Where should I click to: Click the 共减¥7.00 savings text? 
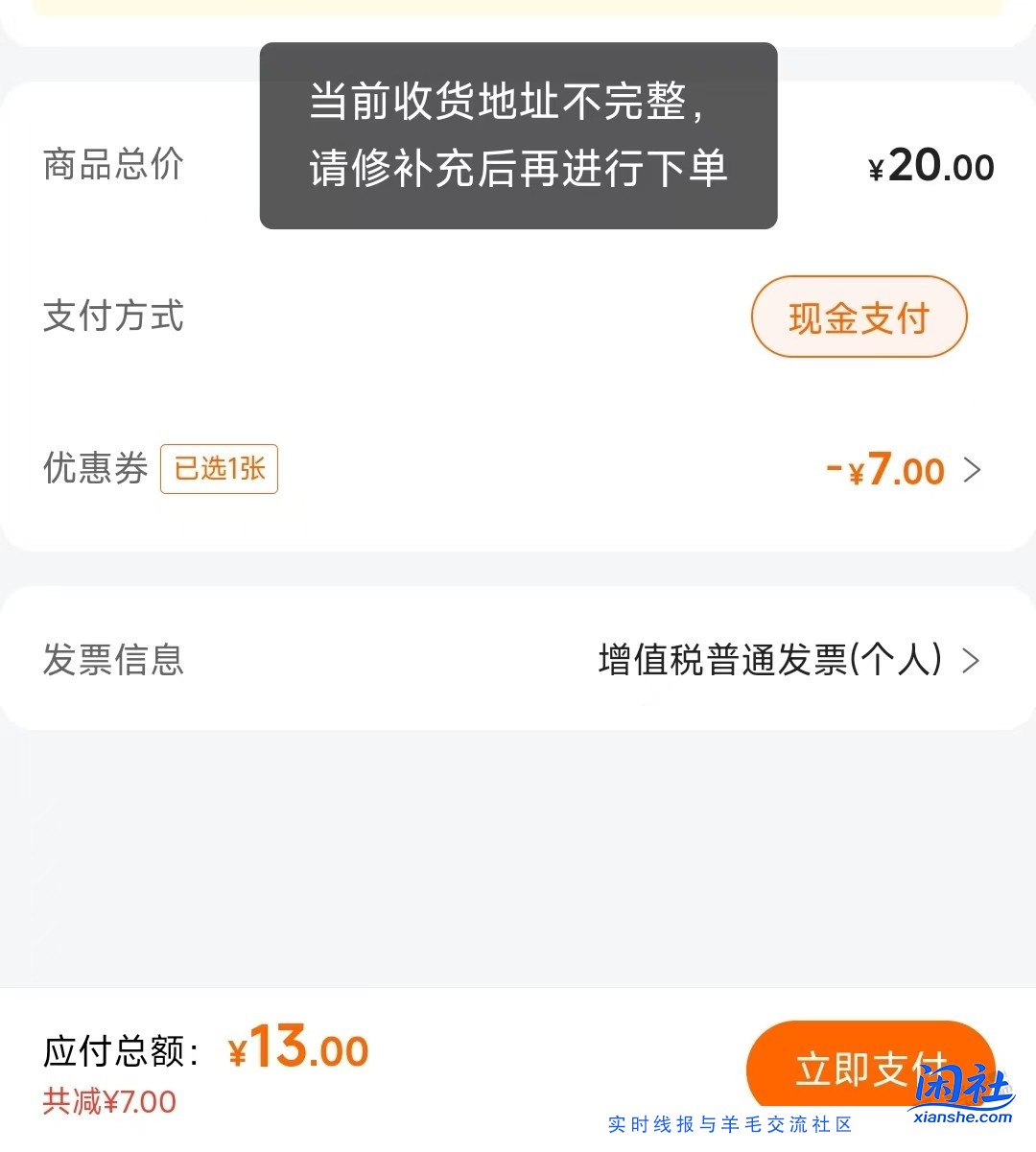(x=107, y=1101)
